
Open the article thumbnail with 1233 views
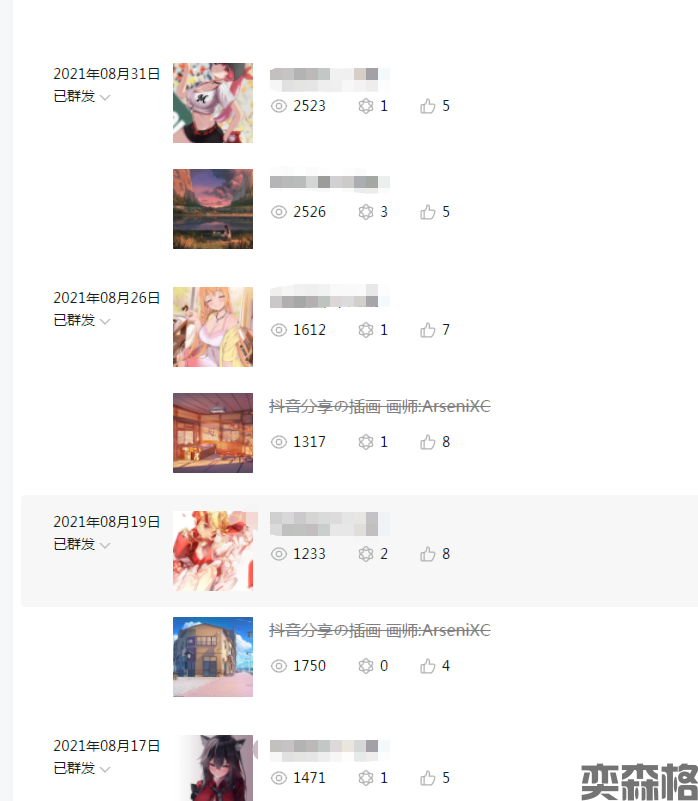(213, 551)
